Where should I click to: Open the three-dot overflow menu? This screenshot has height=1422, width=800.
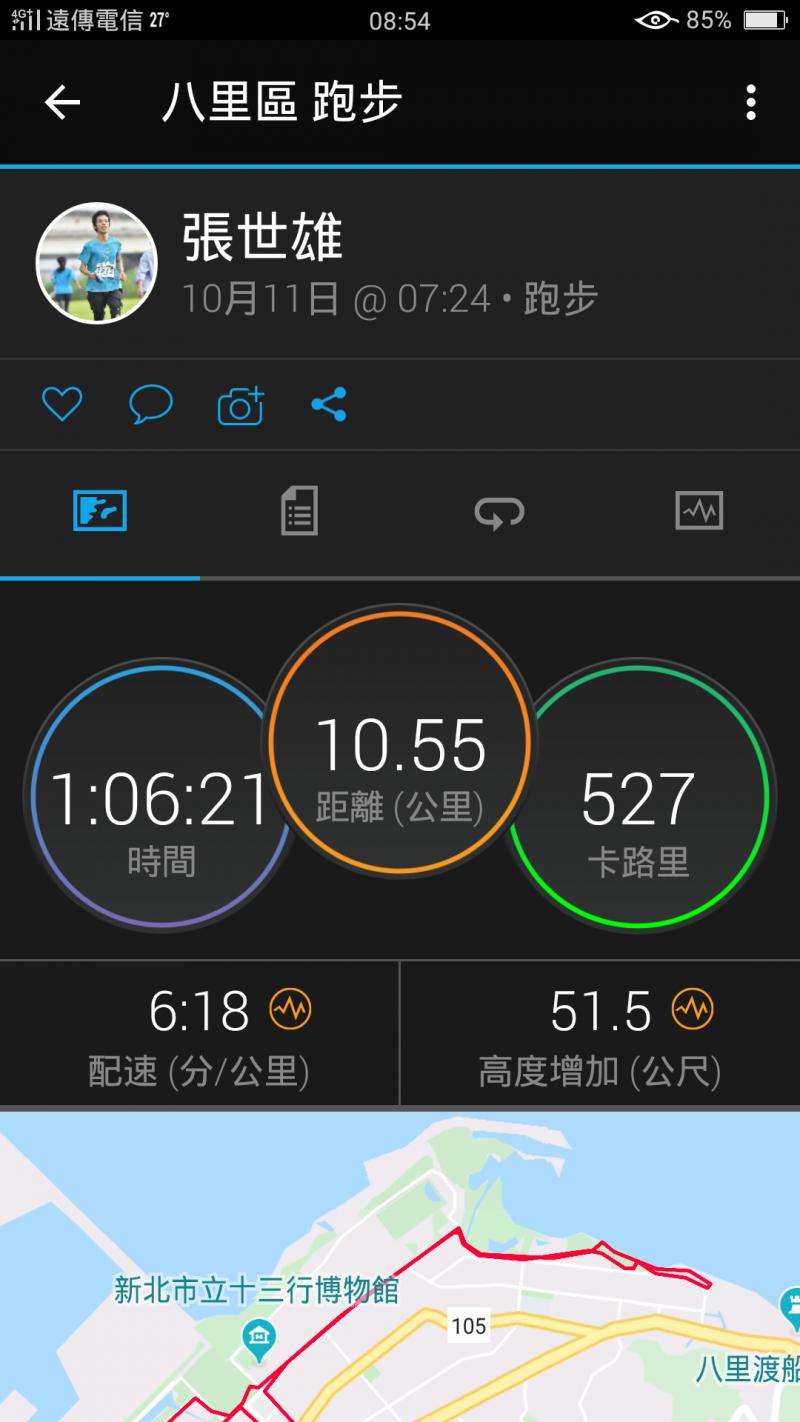750,102
